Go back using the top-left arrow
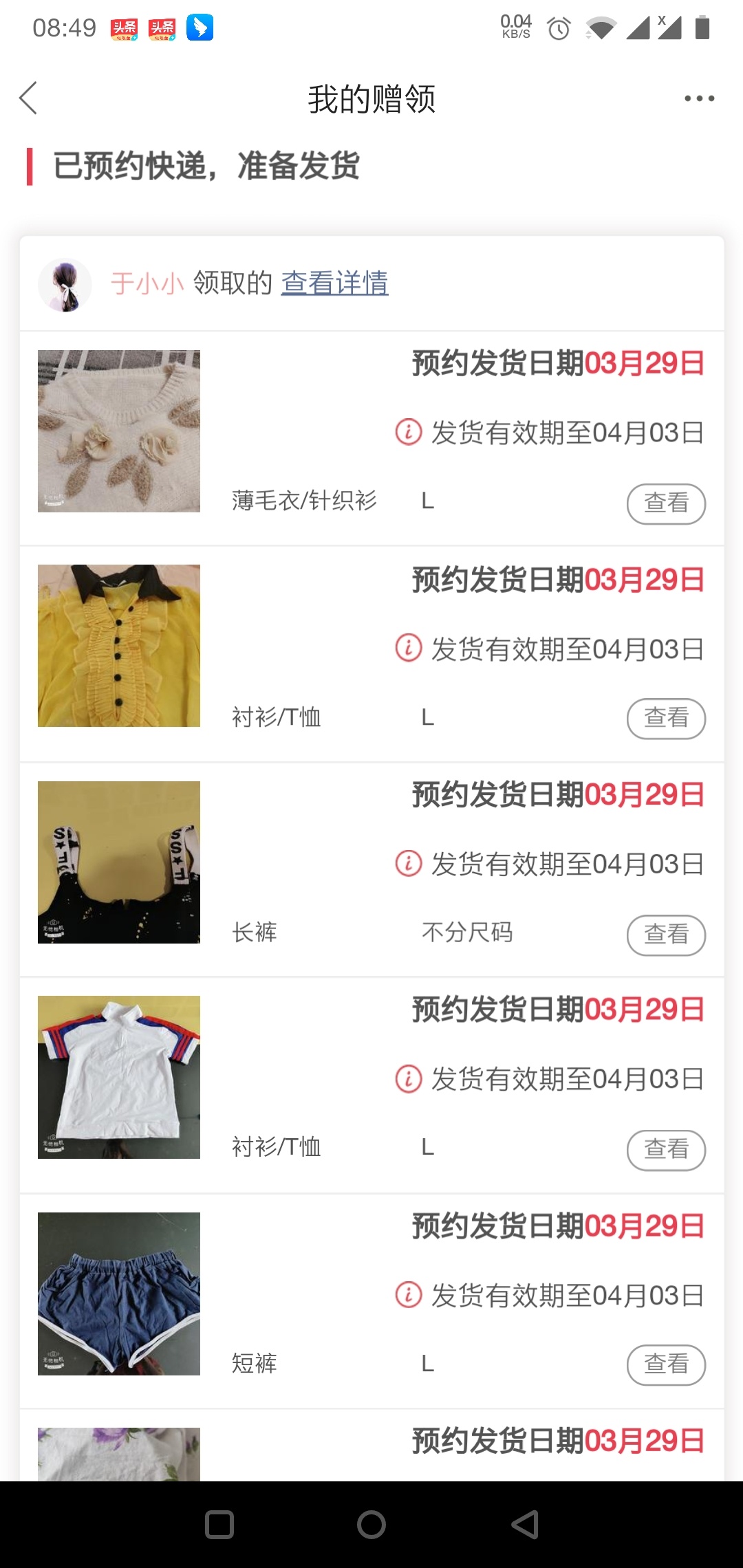Screen dimensions: 743x1568 28,98
